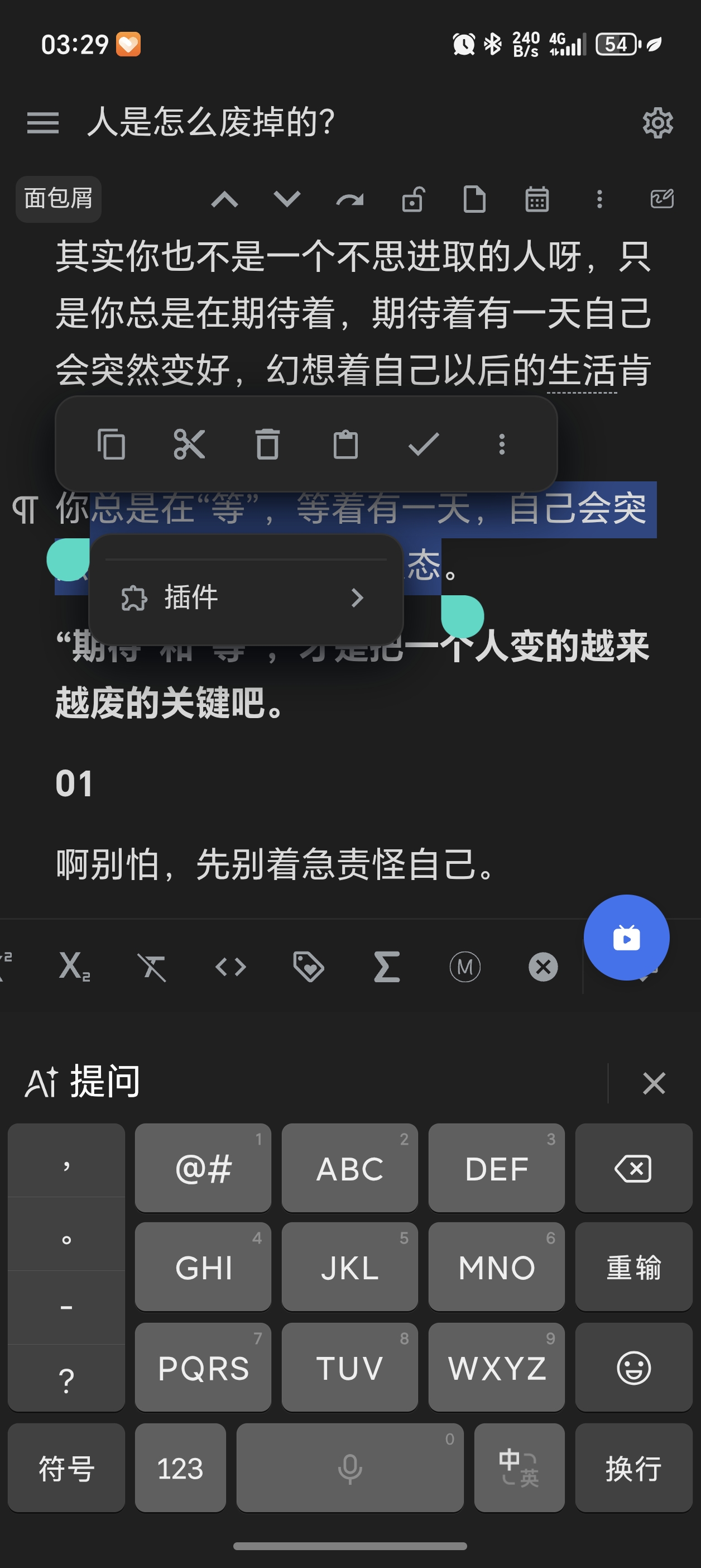The height and width of the screenshot is (1568, 701).
Task: Copy selection using the copy icon
Action: (x=112, y=444)
